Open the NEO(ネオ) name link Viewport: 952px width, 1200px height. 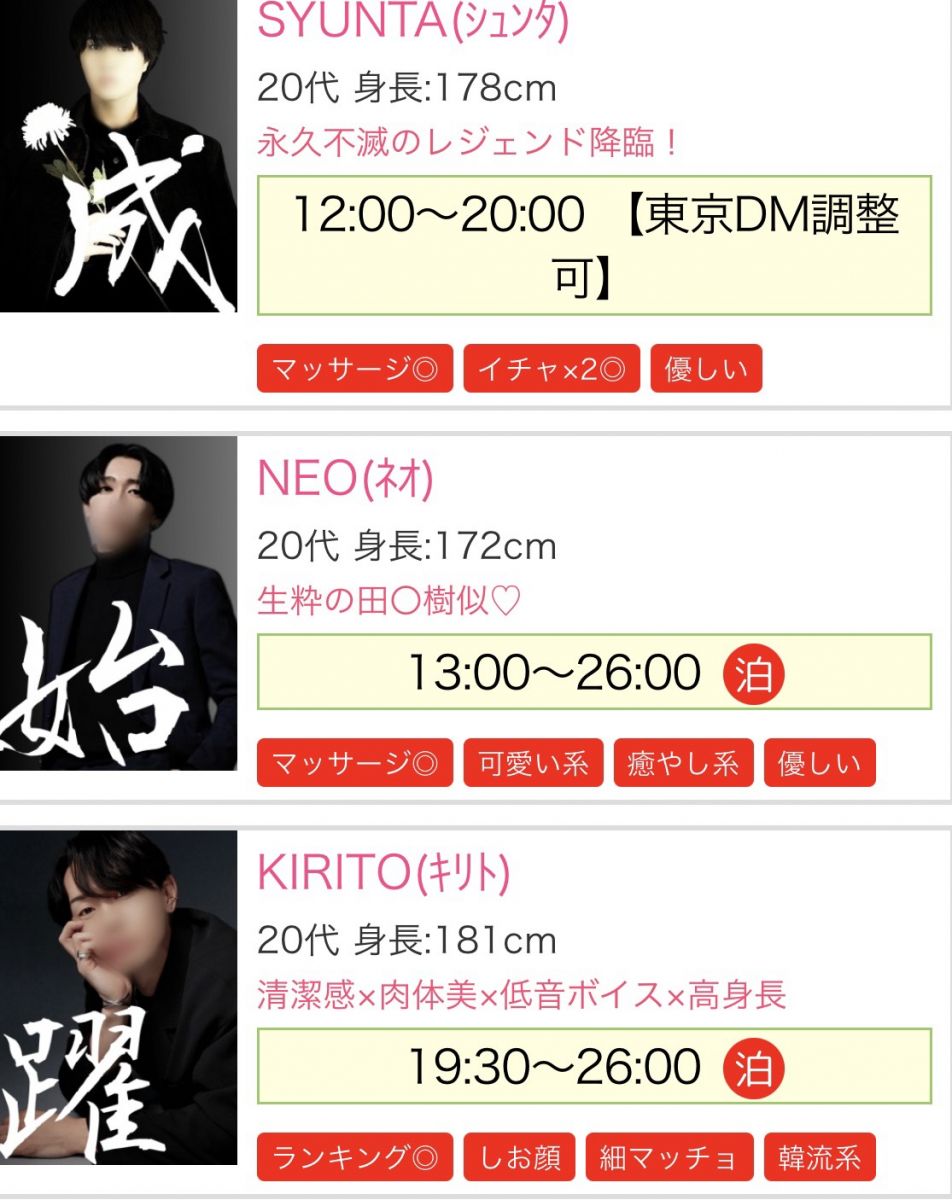(345, 479)
